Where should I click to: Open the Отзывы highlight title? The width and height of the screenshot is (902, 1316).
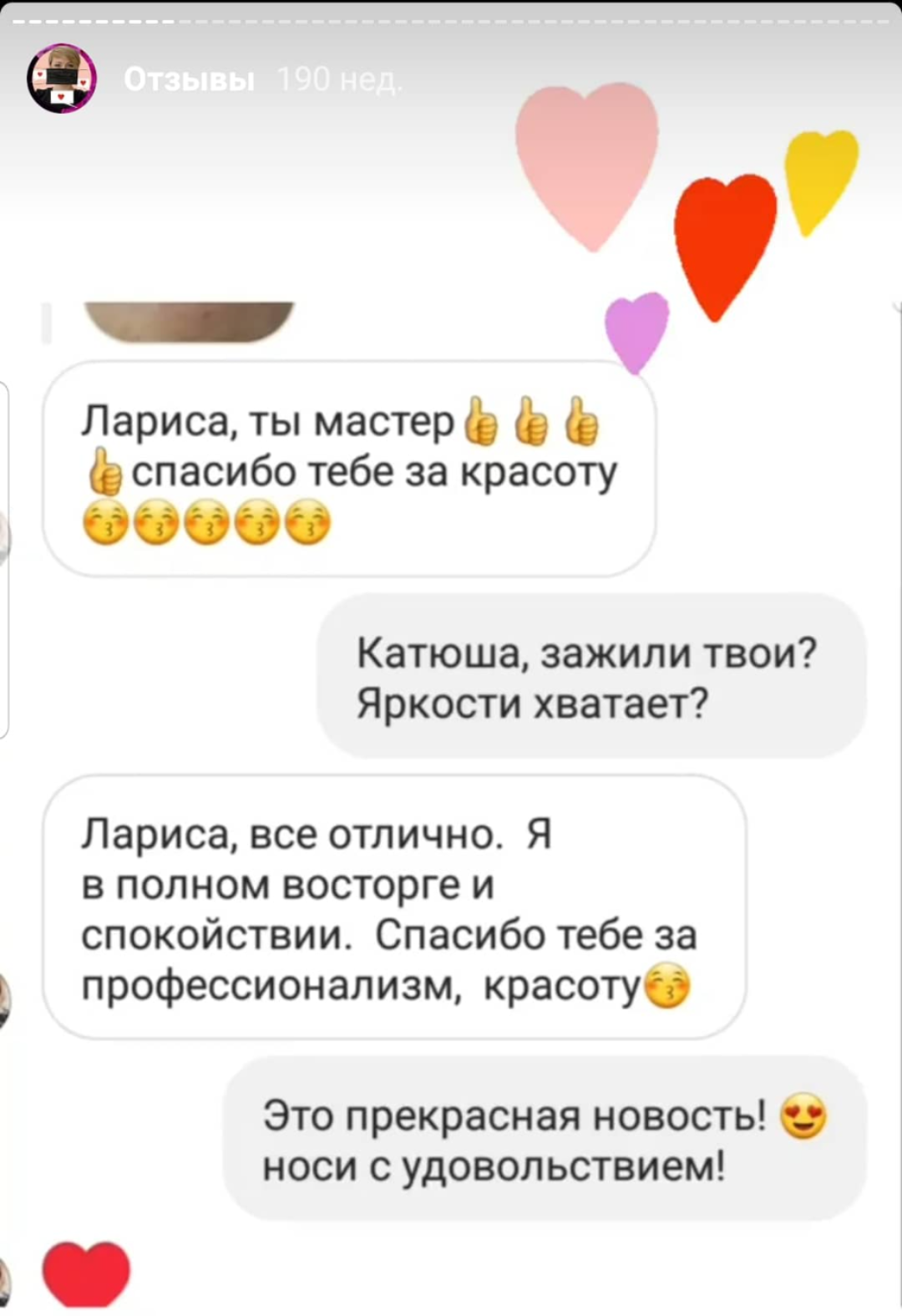point(189,79)
